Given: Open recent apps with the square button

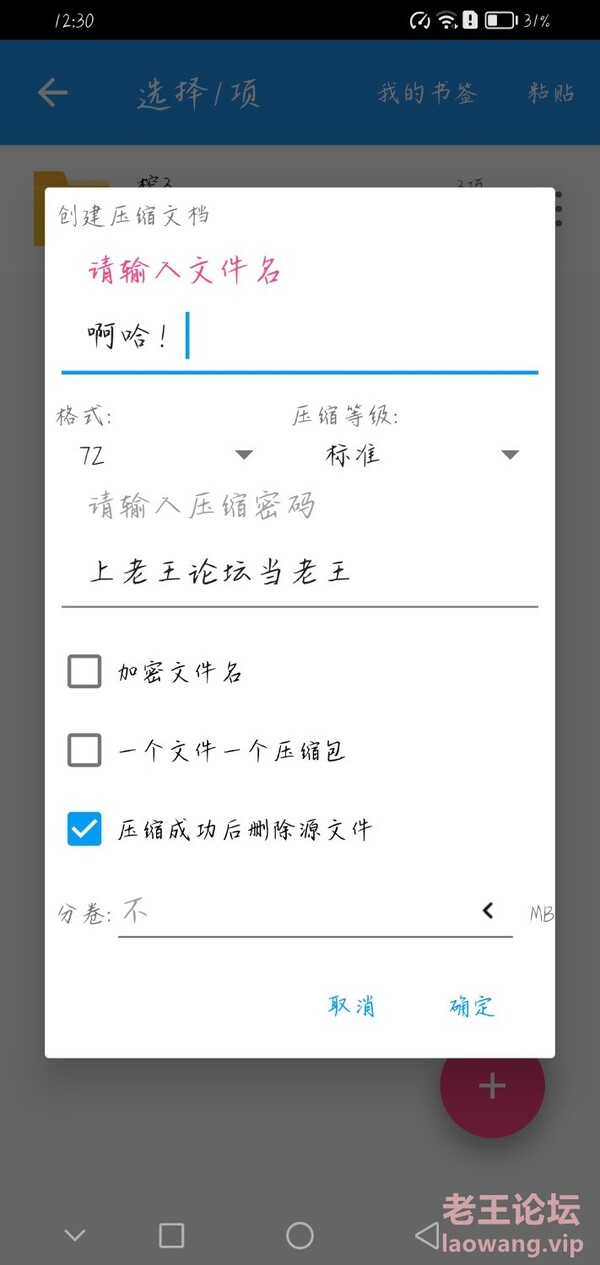Looking at the screenshot, I should click(x=172, y=1235).
